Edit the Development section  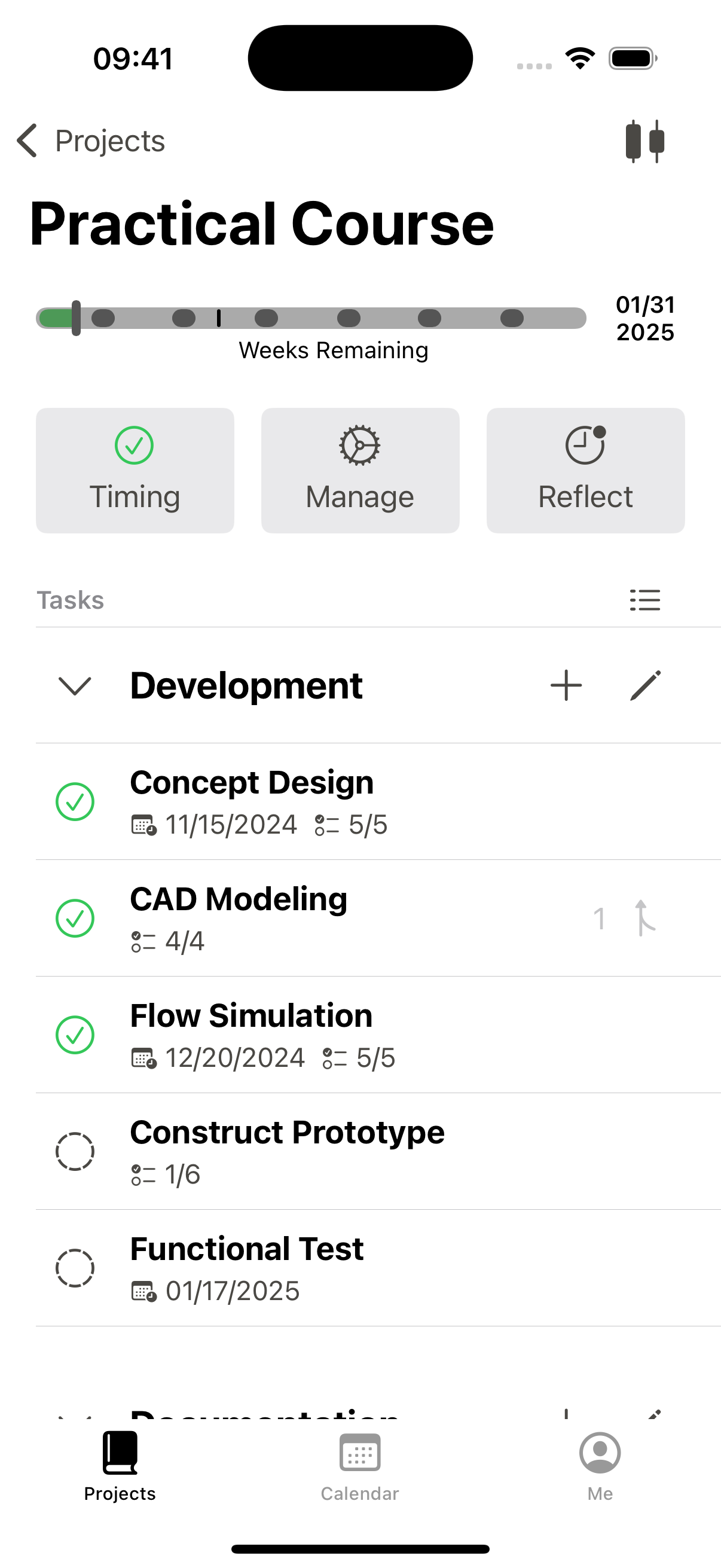click(645, 685)
